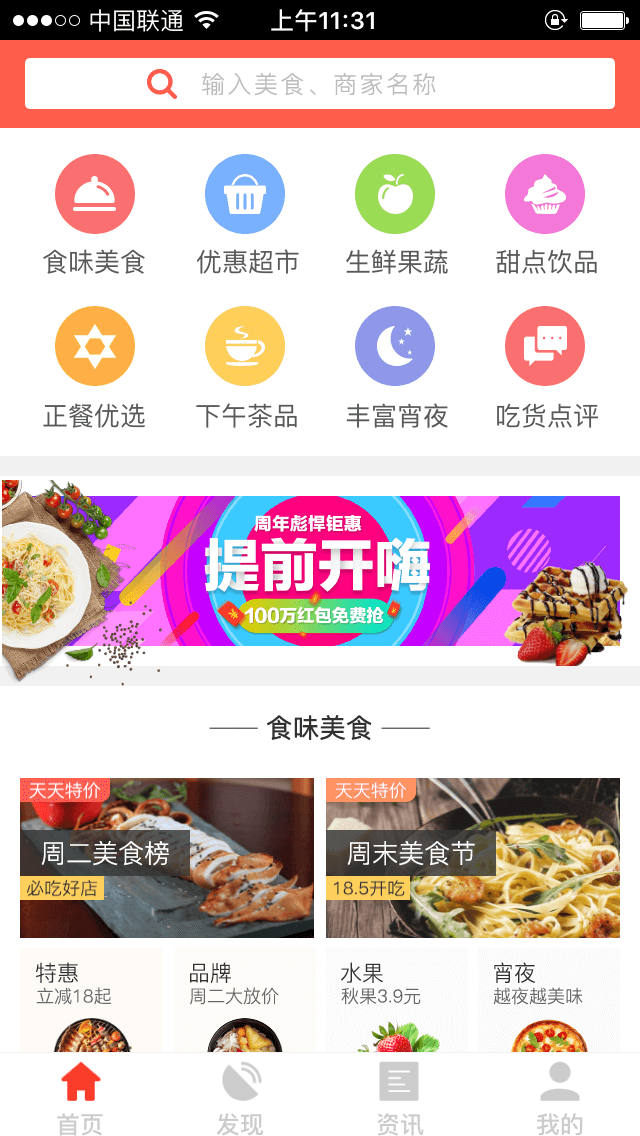Image resolution: width=640 pixels, height=1136 pixels.
Task: Go to the 我的 tab
Action: [560, 1096]
